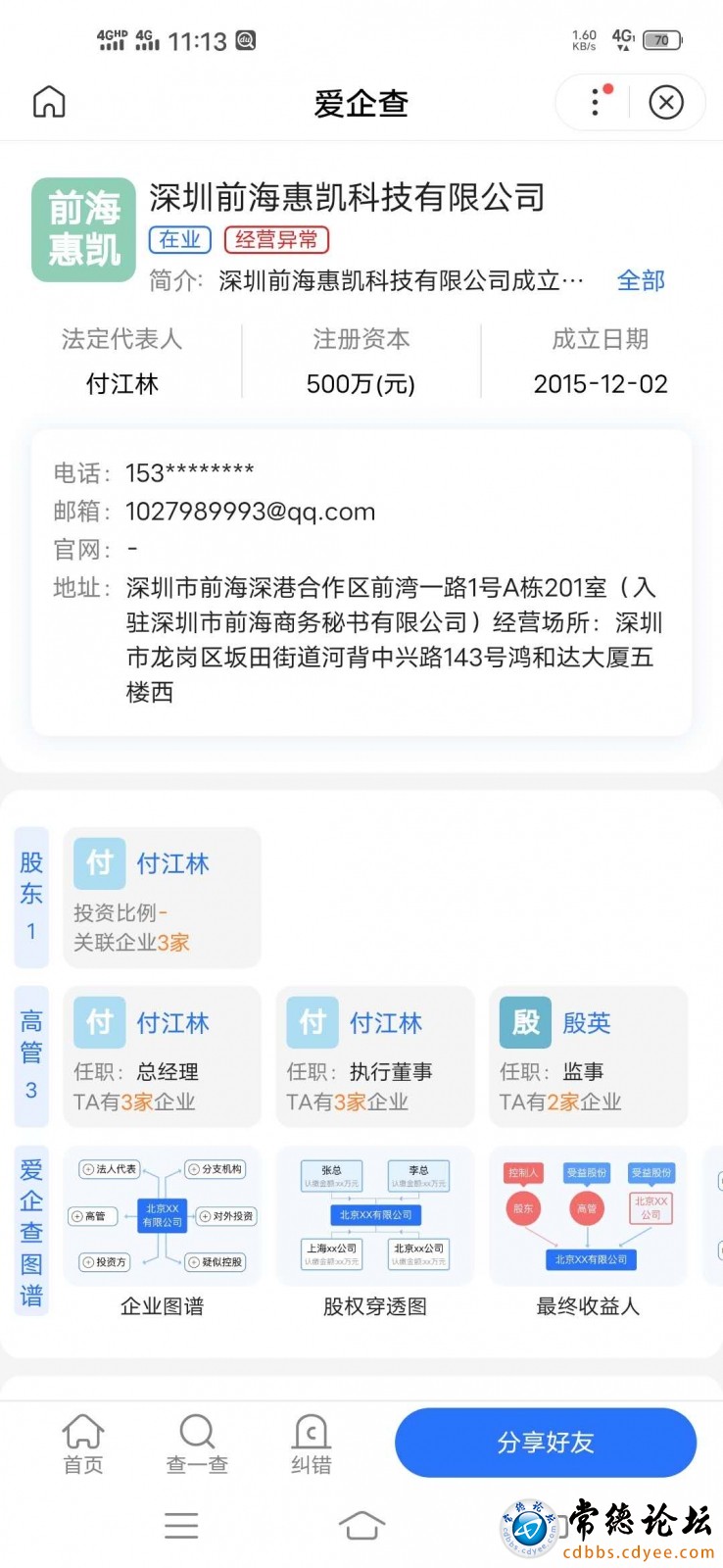Open 纠错 error correction
723x1568 pixels.
pos(312,1445)
